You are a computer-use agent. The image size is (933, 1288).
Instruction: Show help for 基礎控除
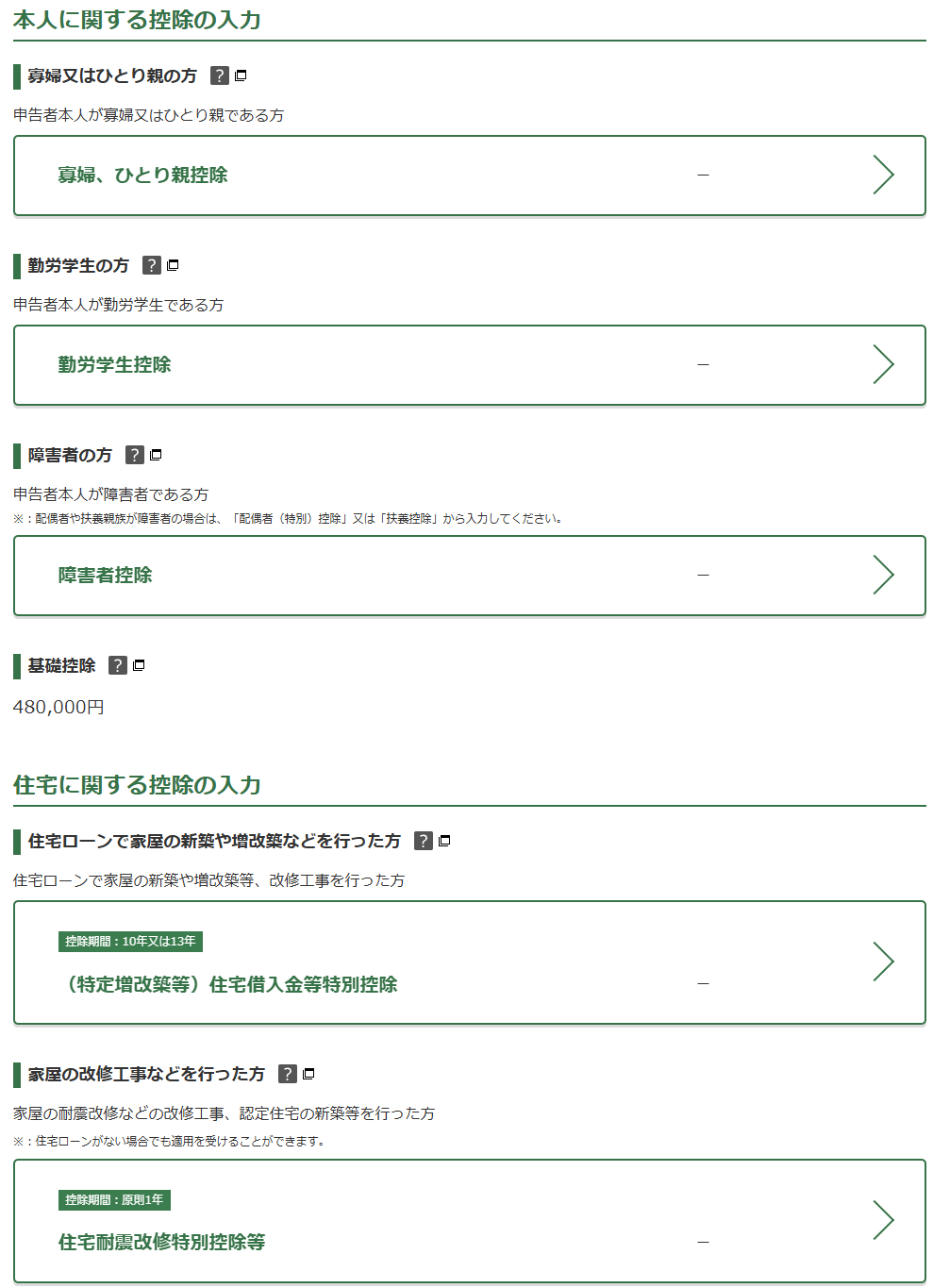pyautogui.click(x=118, y=665)
